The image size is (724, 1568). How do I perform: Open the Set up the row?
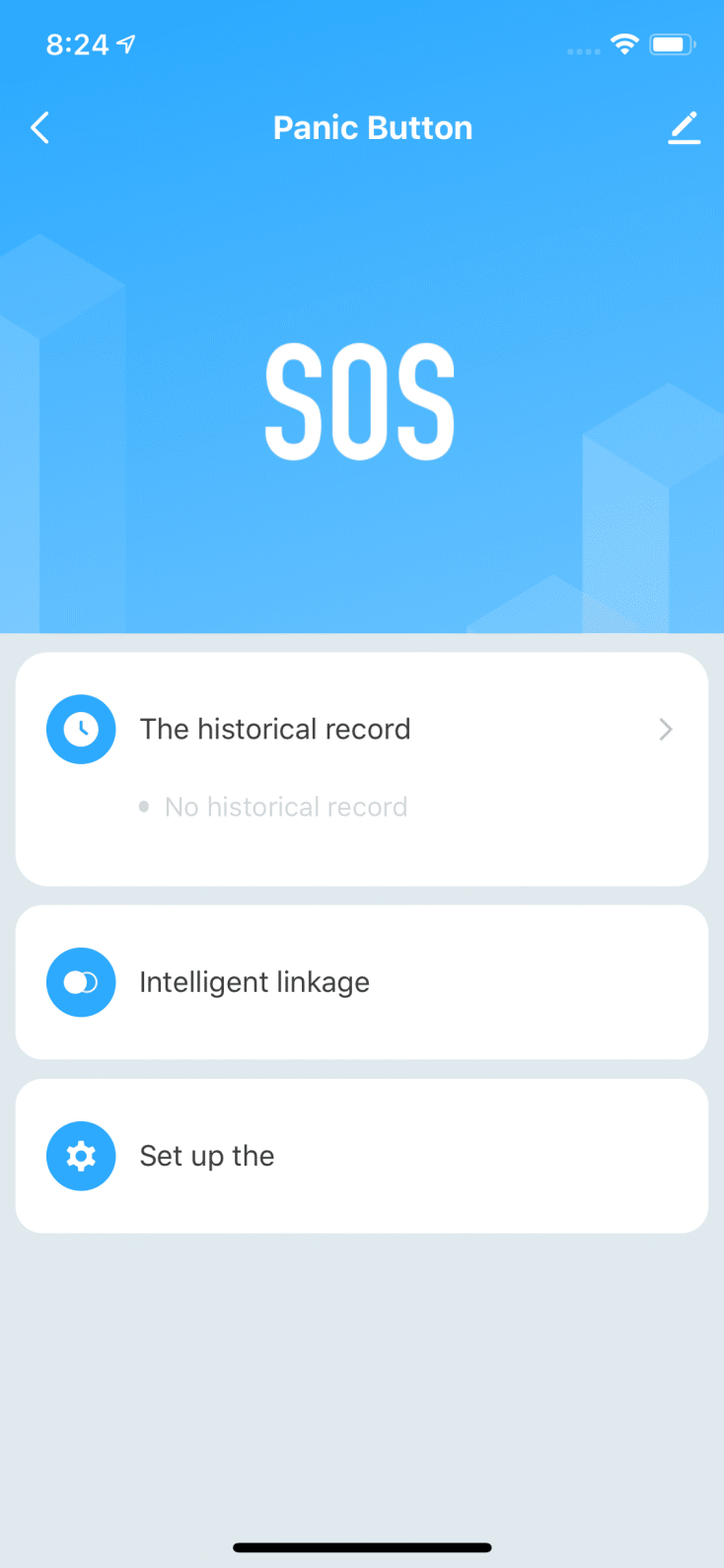click(x=361, y=1156)
